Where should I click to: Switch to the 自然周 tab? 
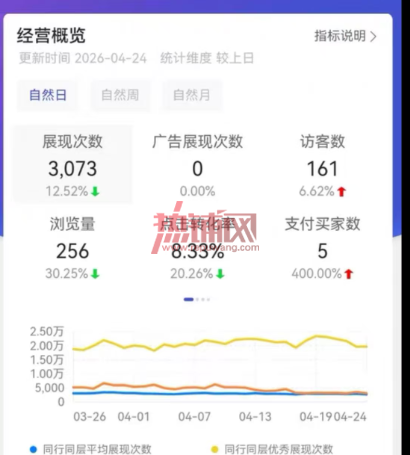coord(120,95)
